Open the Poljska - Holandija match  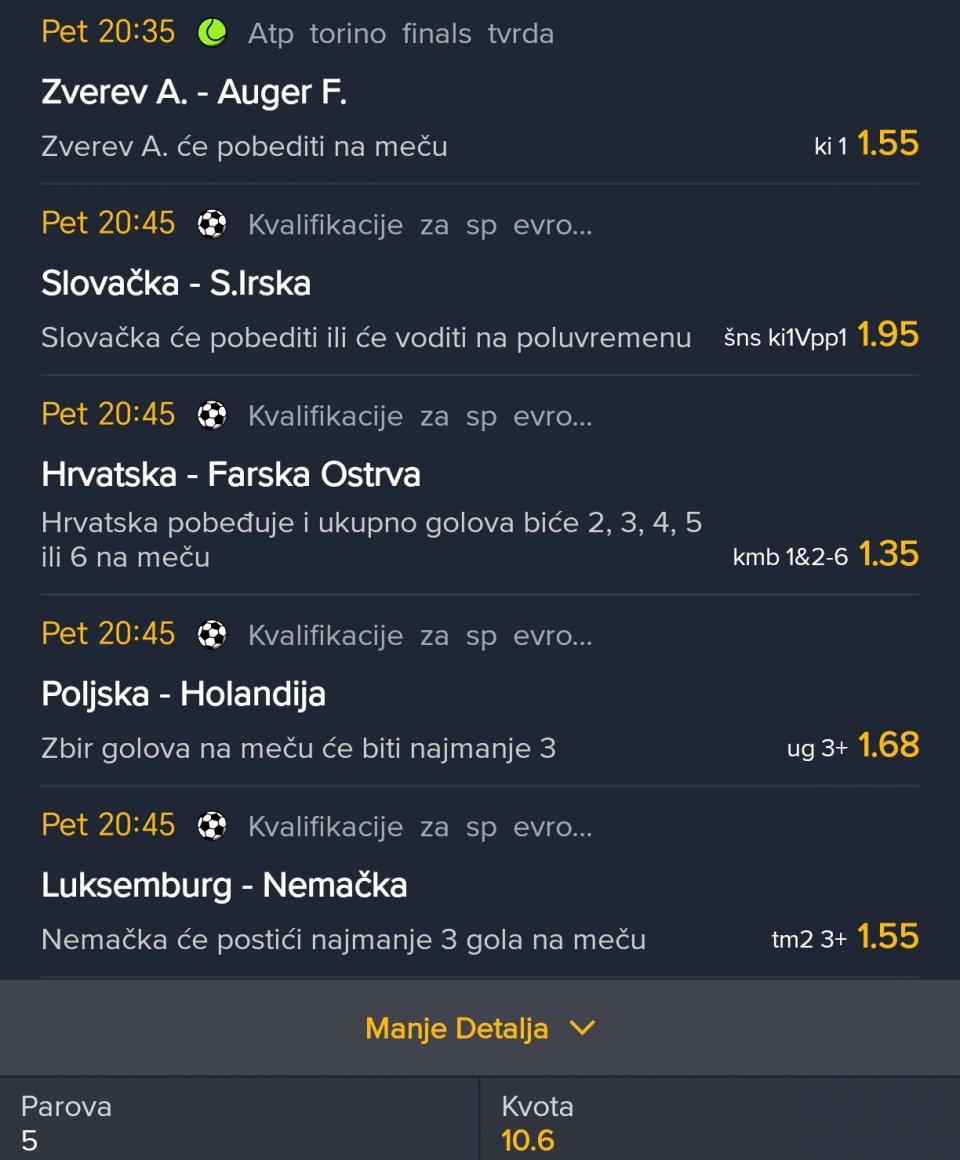click(184, 694)
